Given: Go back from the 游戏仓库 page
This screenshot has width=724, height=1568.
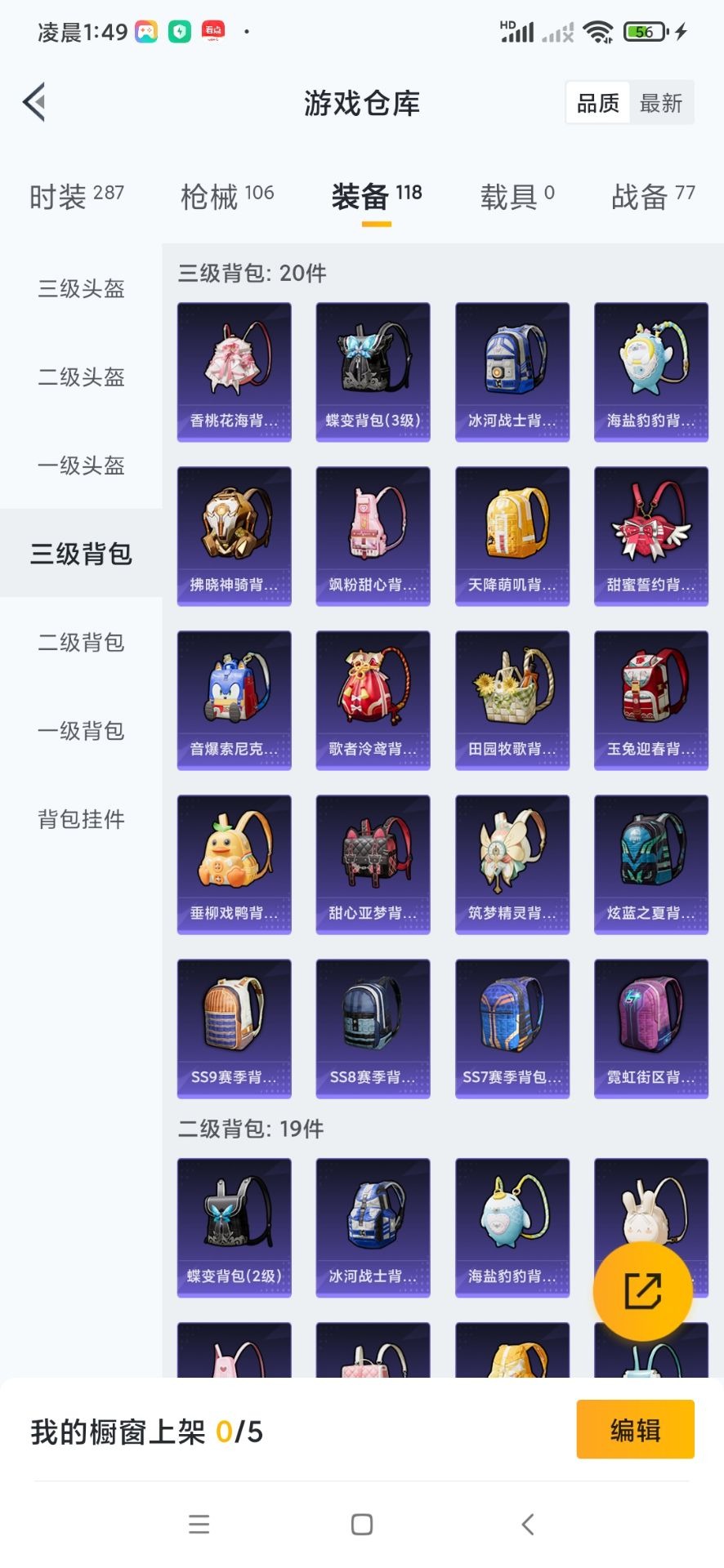Looking at the screenshot, I should pos(34,103).
